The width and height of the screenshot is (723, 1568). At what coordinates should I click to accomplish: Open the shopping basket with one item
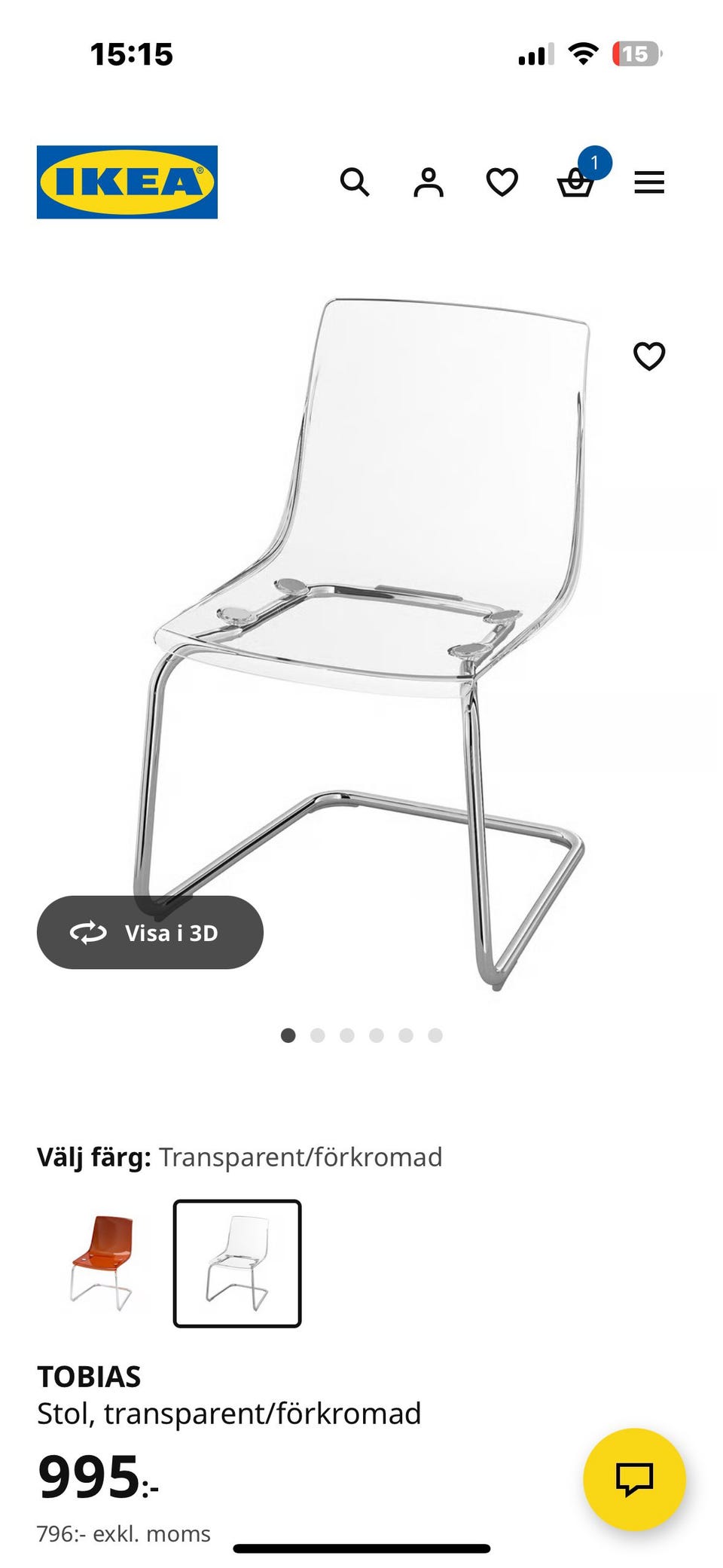pos(576,181)
